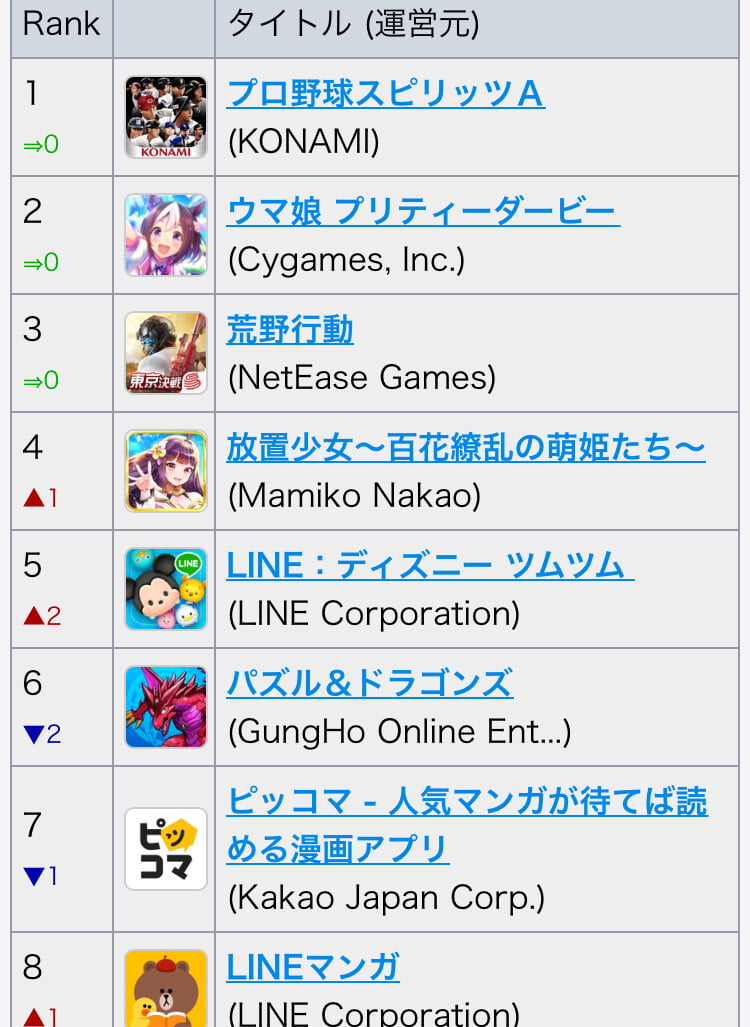
Task: Open 放置少女〜百花繚乱の萌姫たち〜 link
Action: click(466, 447)
